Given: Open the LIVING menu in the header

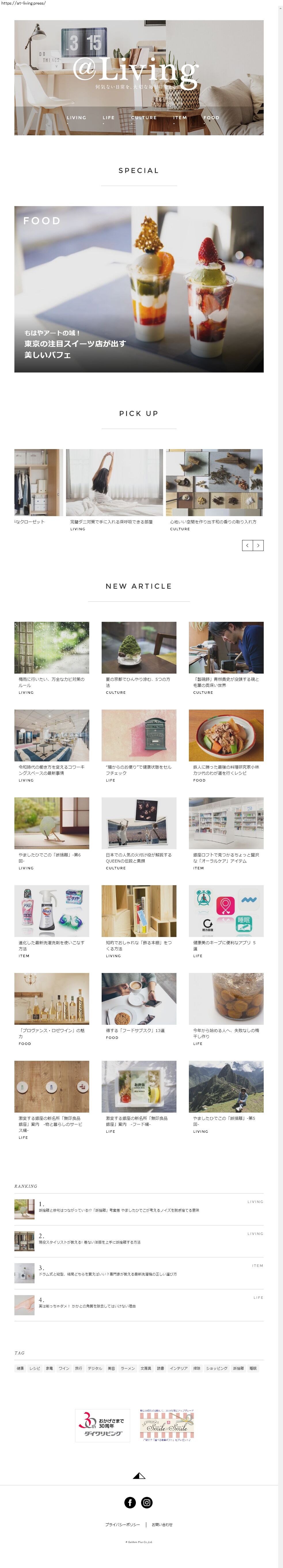Looking at the screenshot, I should 76,117.
